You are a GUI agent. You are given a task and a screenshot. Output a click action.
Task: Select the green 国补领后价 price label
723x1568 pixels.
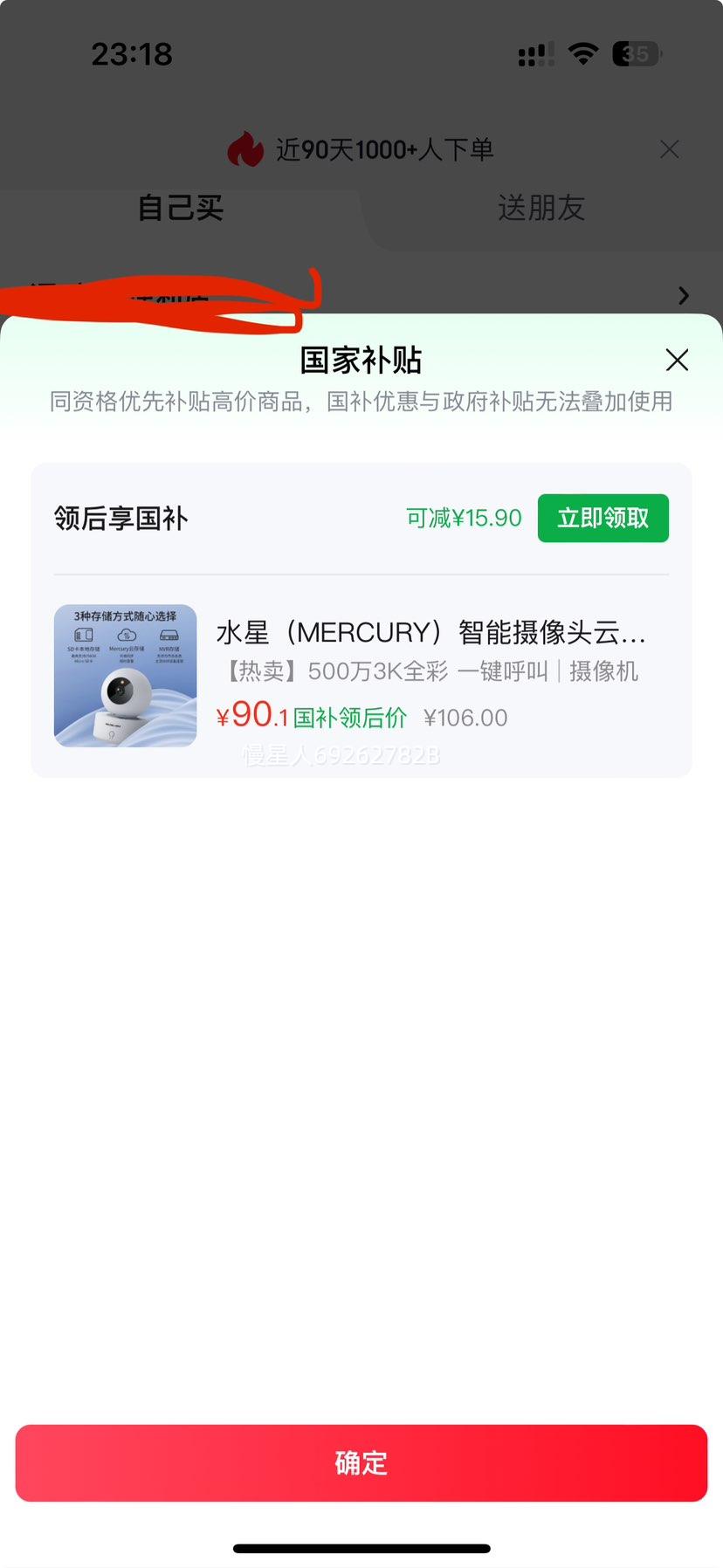coord(350,716)
